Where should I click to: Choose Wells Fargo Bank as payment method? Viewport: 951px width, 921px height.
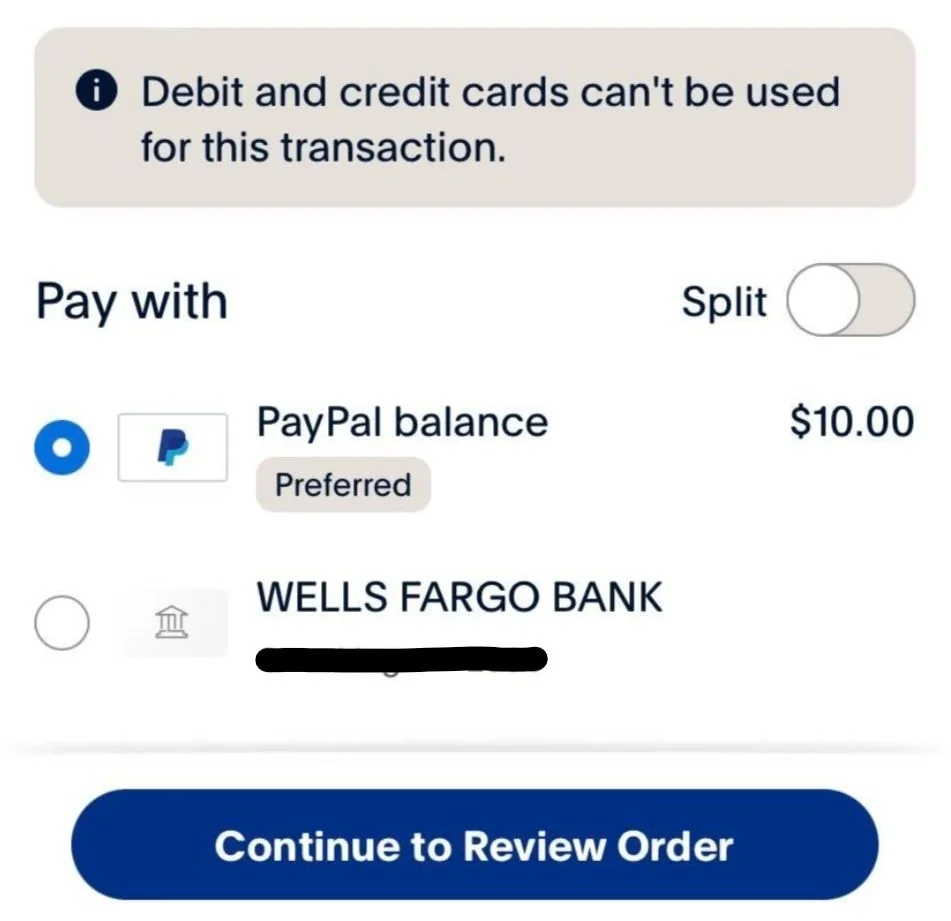point(62,624)
